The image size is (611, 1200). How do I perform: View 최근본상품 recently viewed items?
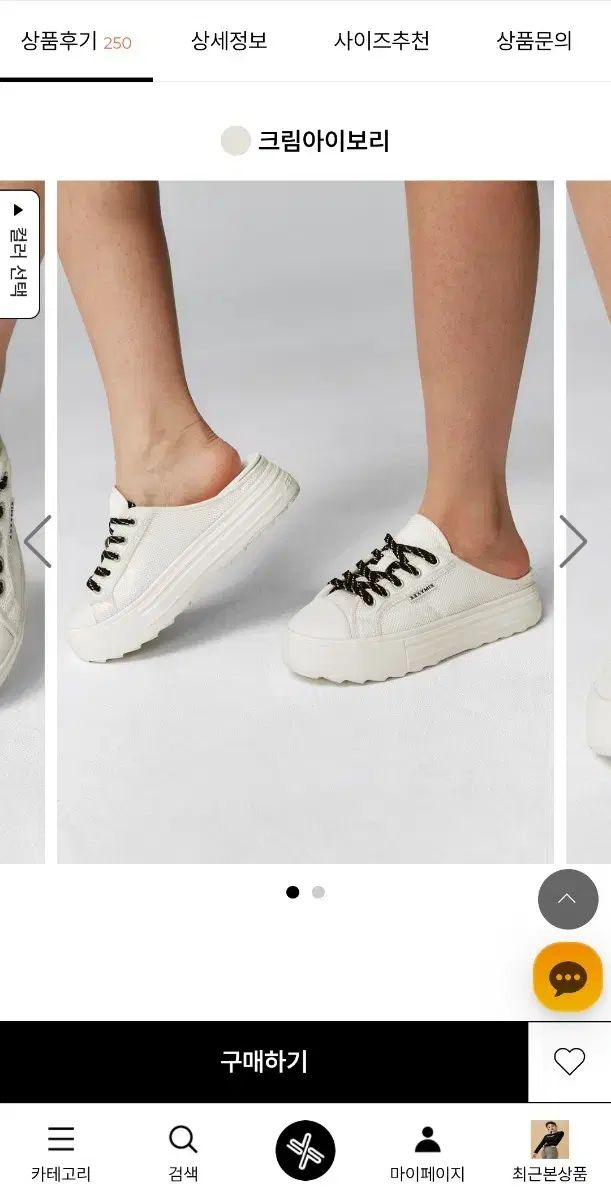coord(549,1152)
